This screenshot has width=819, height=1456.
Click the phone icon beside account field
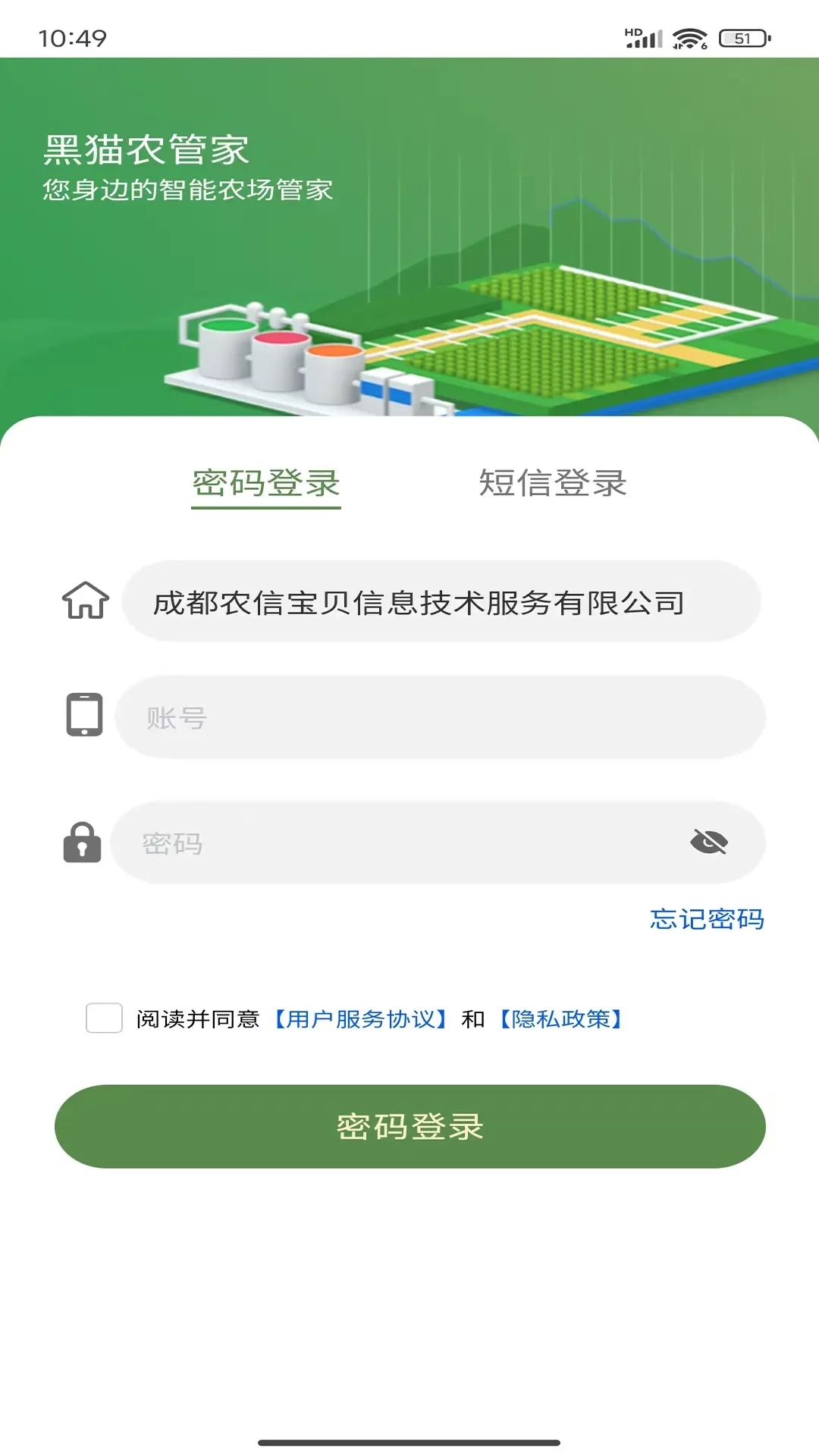coord(83,717)
